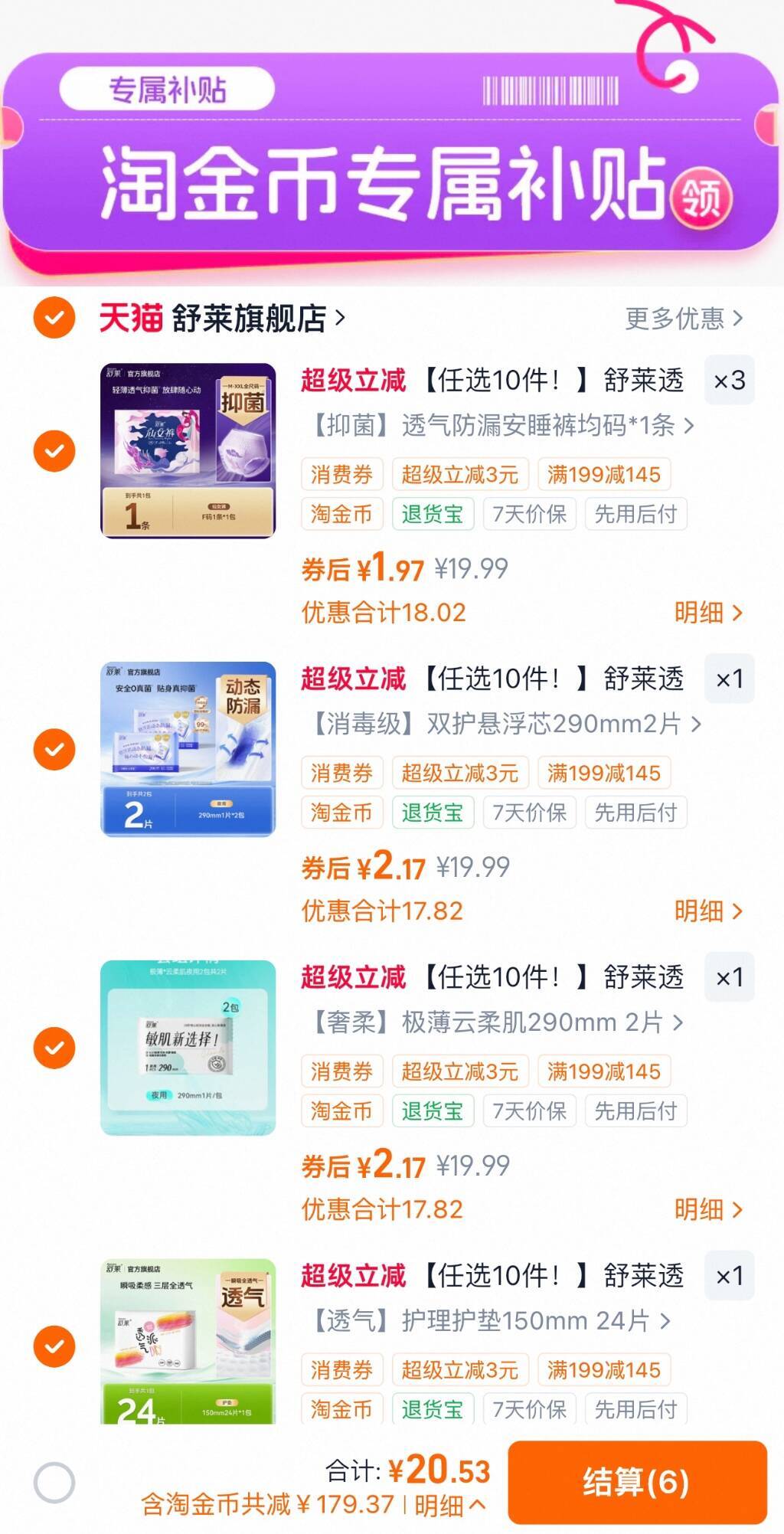Uncheck the 双护悬浮芯290mm item checkbox

pos(54,749)
